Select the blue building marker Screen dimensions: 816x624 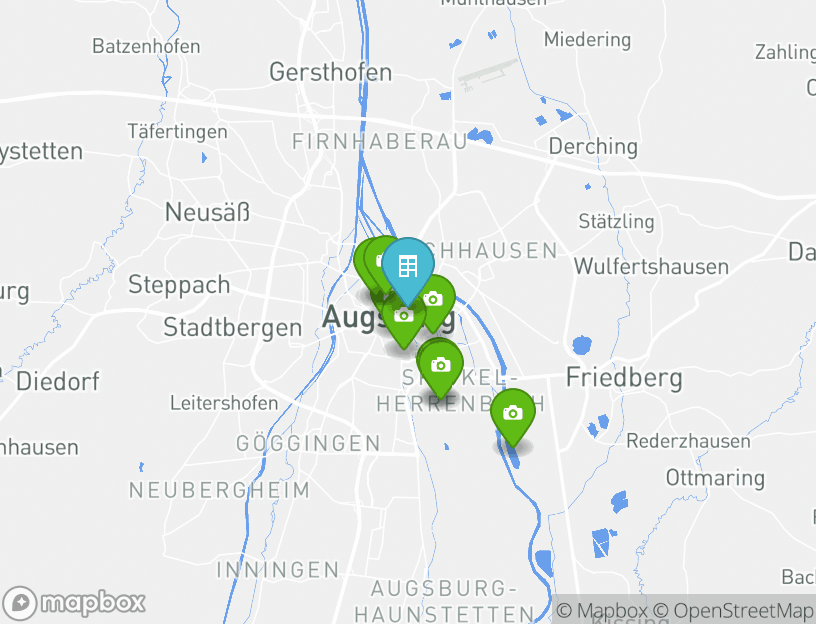407,266
